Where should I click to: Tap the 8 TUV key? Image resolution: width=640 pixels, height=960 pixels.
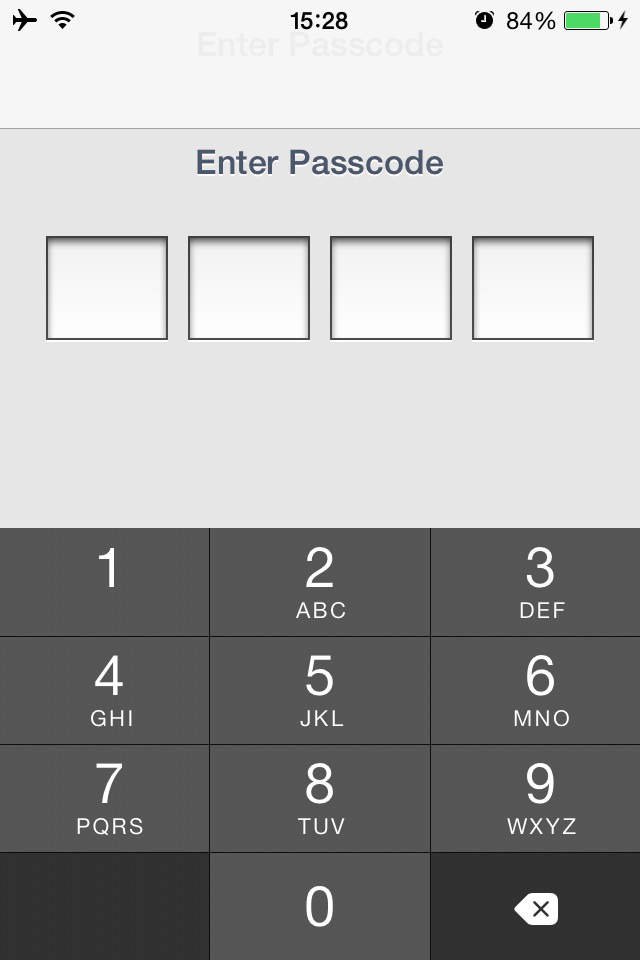point(320,798)
